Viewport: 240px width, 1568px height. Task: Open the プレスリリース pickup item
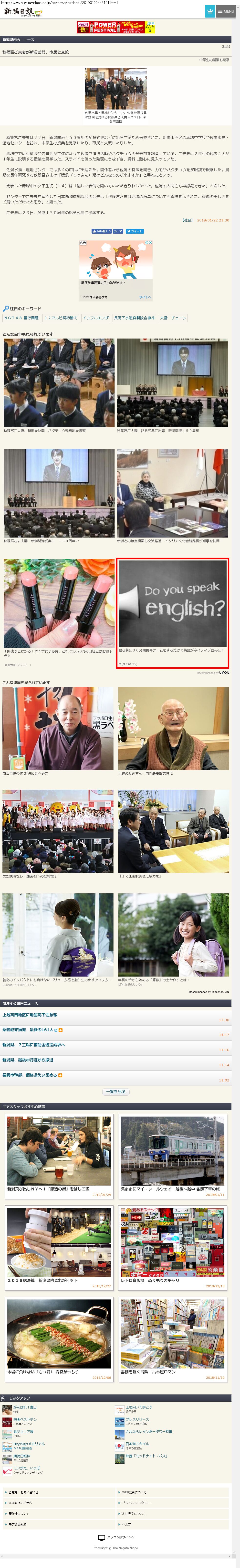click(x=137, y=1419)
